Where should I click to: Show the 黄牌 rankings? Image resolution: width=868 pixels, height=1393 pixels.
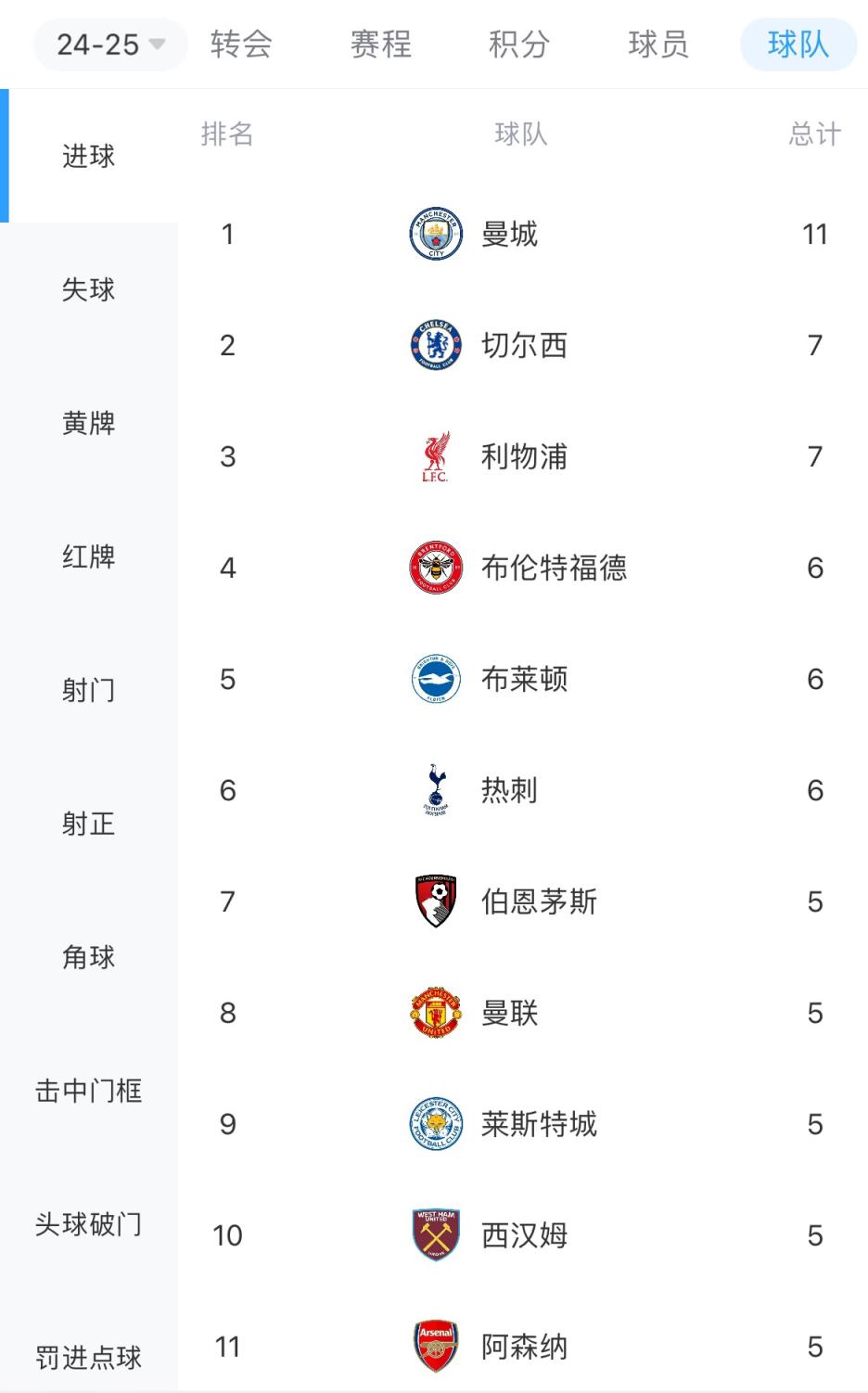point(89,423)
